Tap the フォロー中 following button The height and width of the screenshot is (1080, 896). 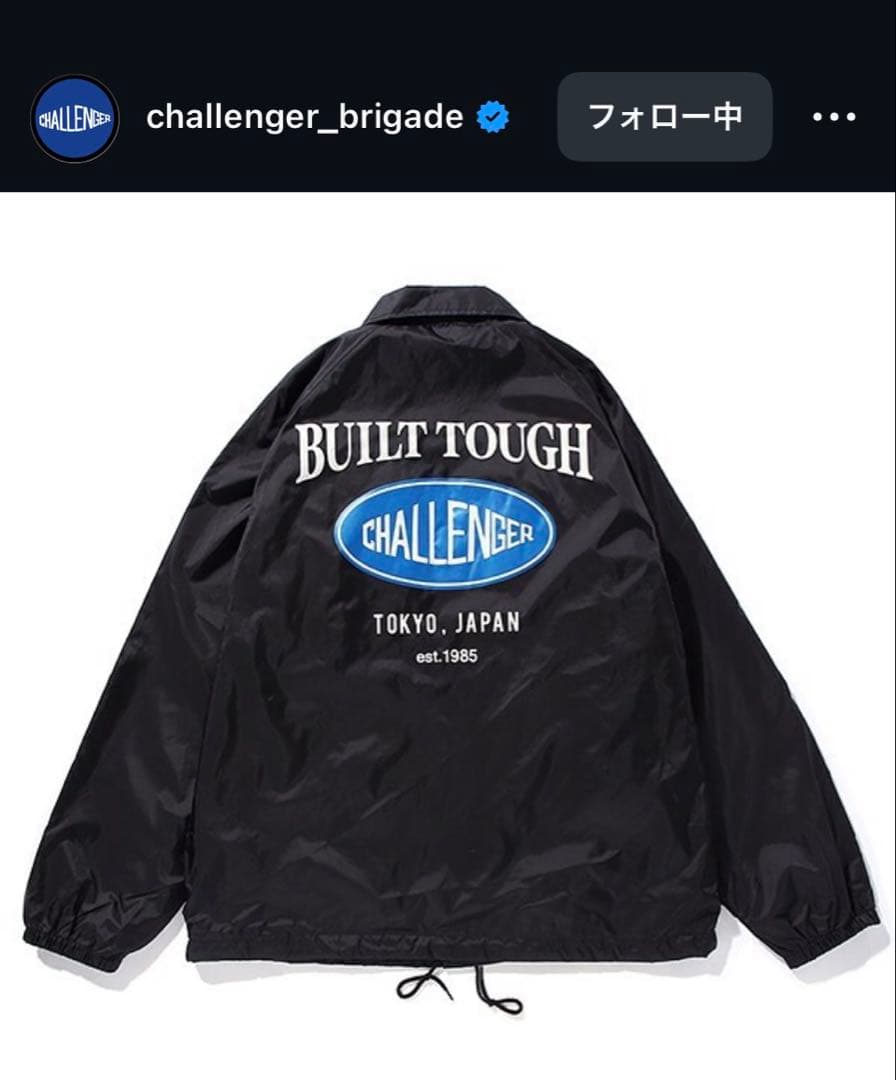[664, 117]
